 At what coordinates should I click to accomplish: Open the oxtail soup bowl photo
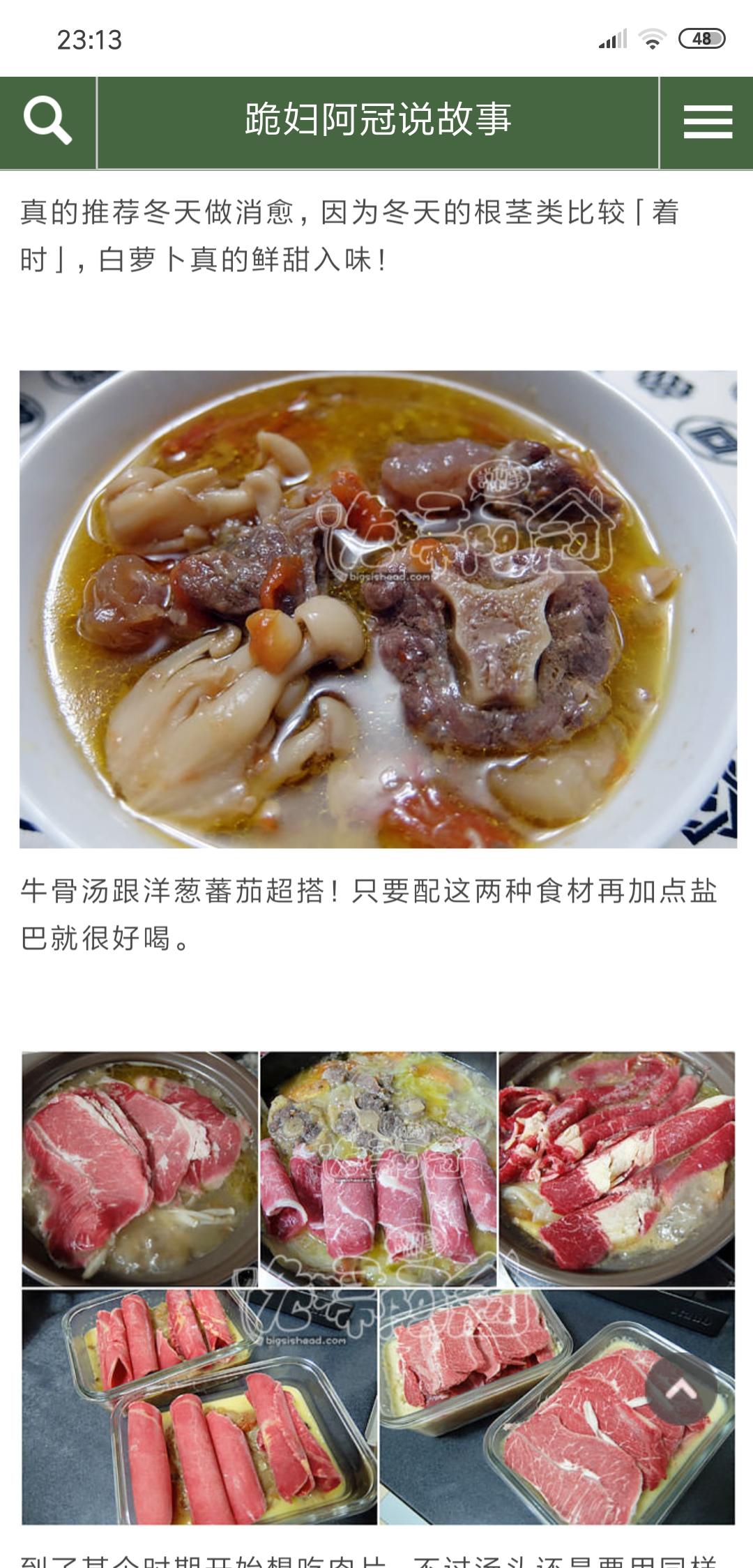[378, 609]
